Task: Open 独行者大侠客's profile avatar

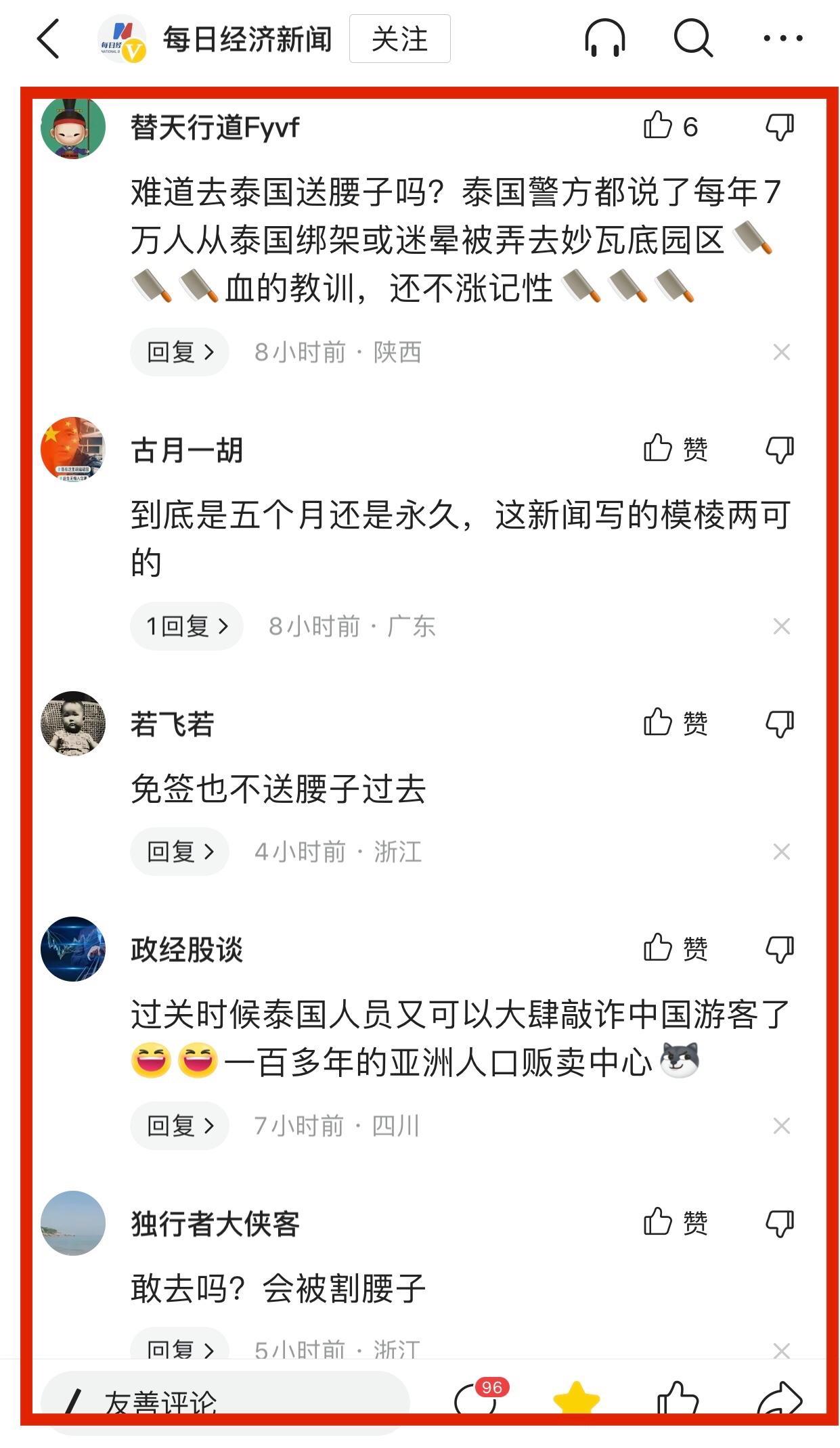Action: click(73, 1223)
